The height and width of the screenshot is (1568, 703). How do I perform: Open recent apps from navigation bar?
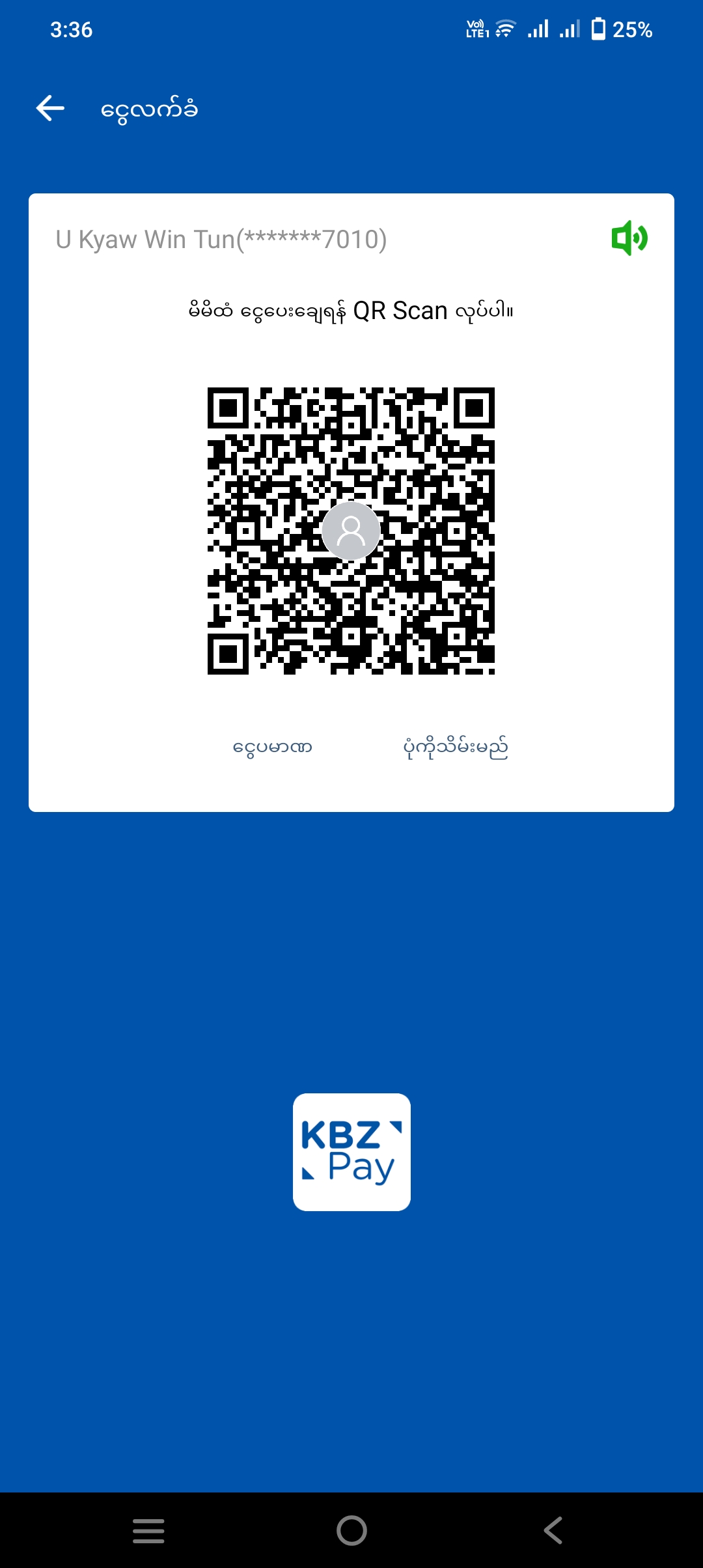tap(148, 1530)
